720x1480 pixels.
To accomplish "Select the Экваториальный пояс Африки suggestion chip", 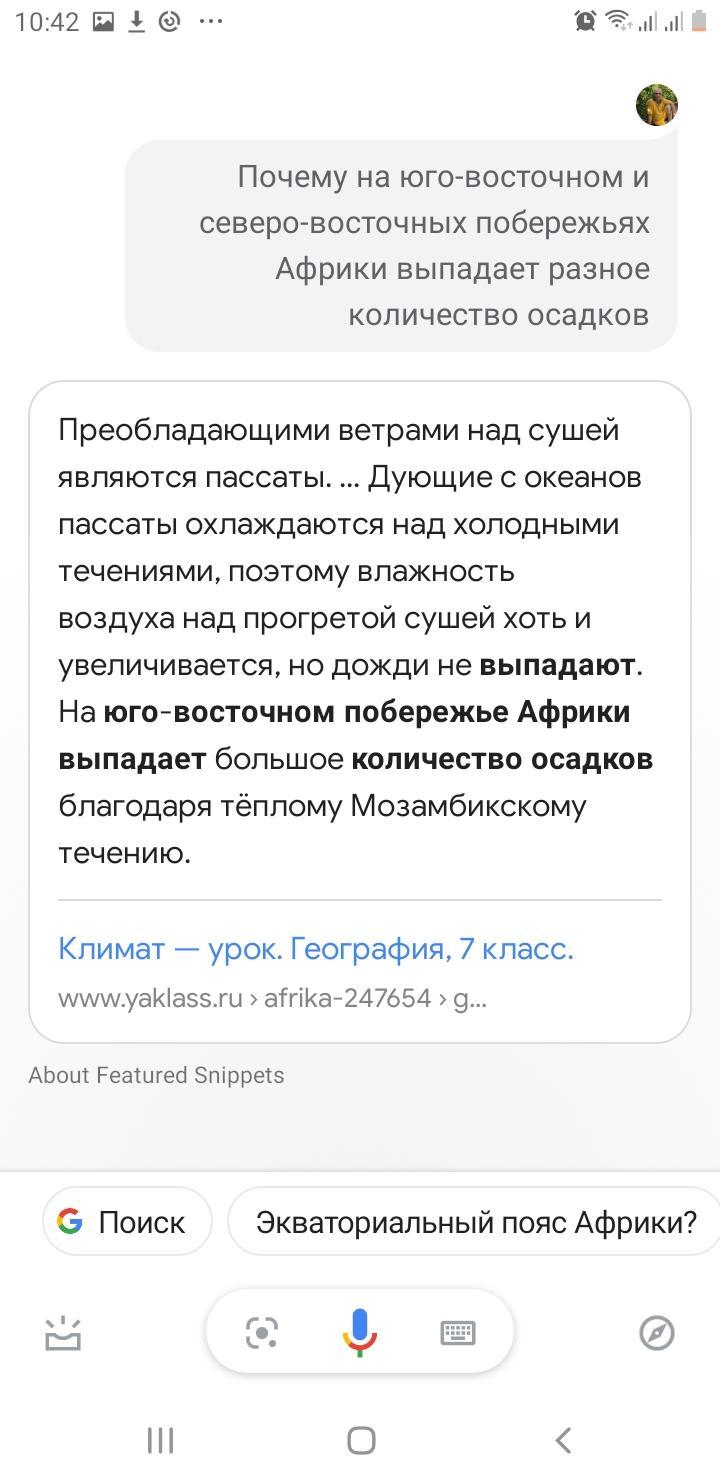I will 476,1221.
